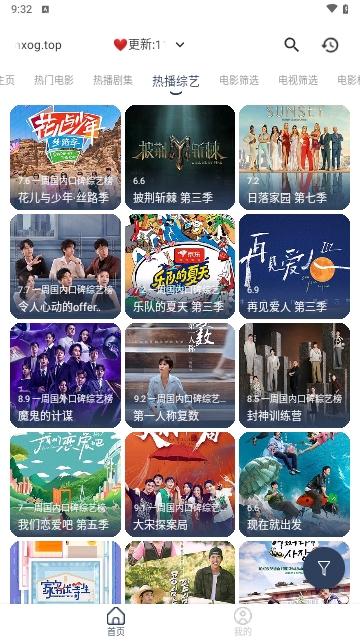Go to the 我的 tab
360x640 pixels.
point(243,622)
